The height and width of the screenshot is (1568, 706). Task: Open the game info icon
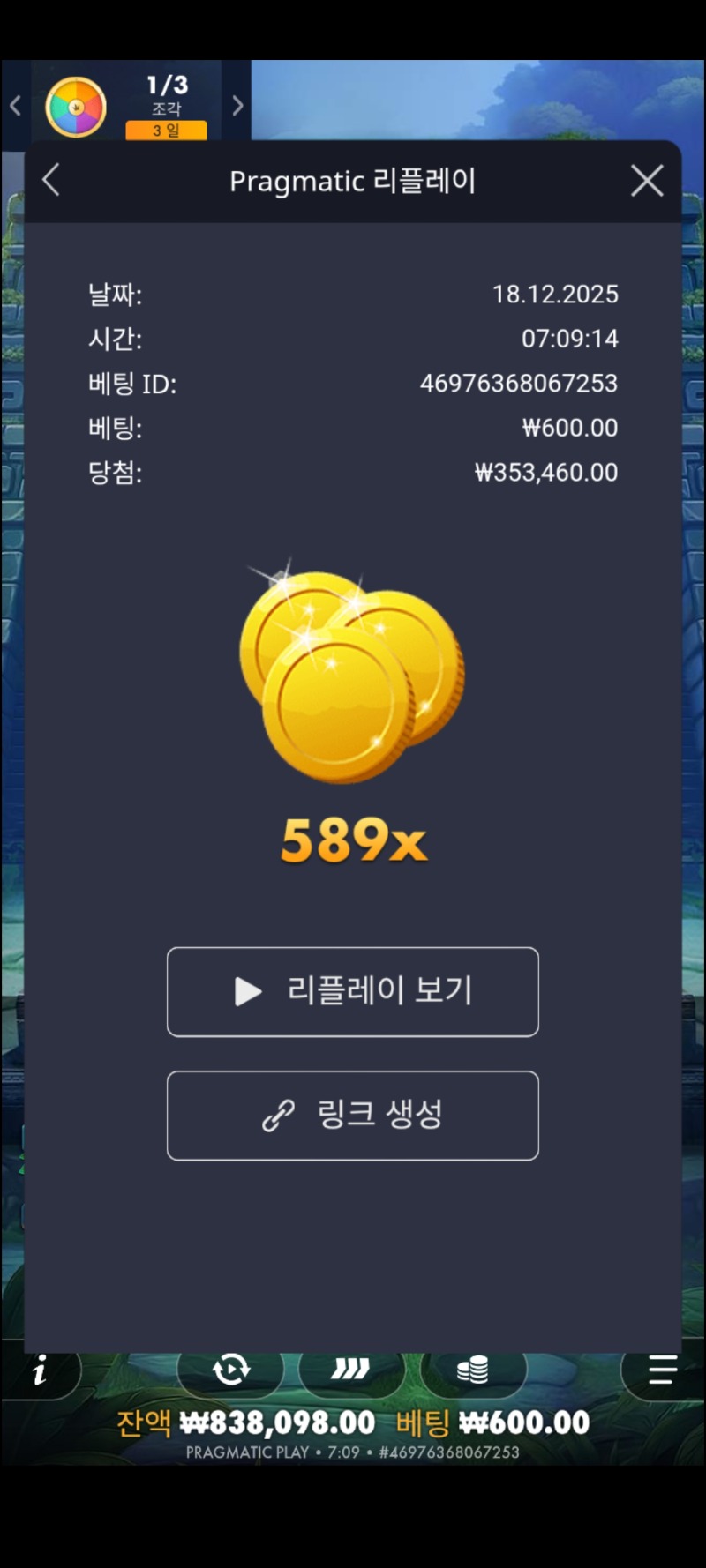coord(40,1371)
